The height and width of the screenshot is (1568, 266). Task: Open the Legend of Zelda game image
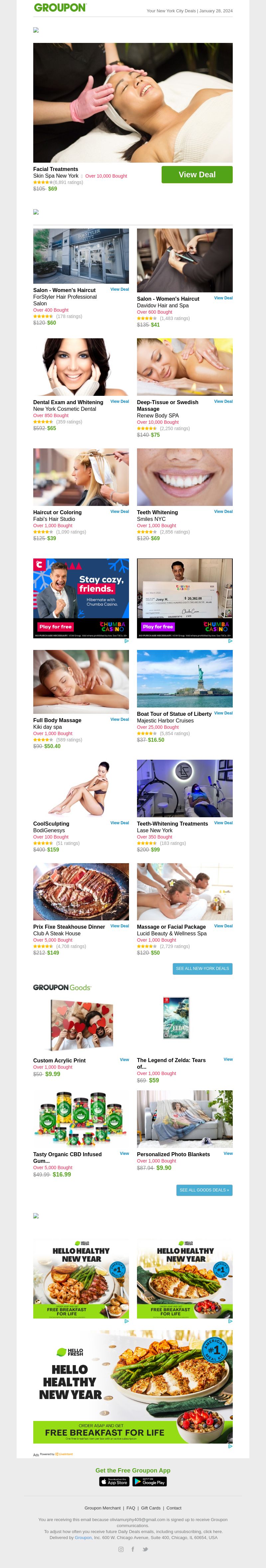[x=176, y=1019]
